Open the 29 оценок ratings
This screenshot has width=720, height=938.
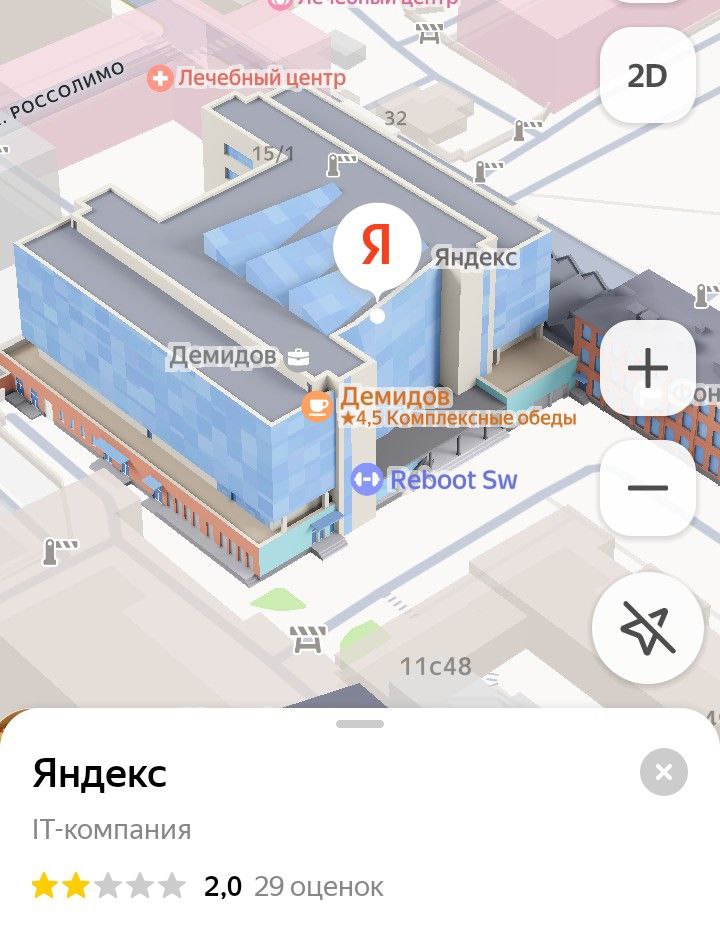[318, 886]
